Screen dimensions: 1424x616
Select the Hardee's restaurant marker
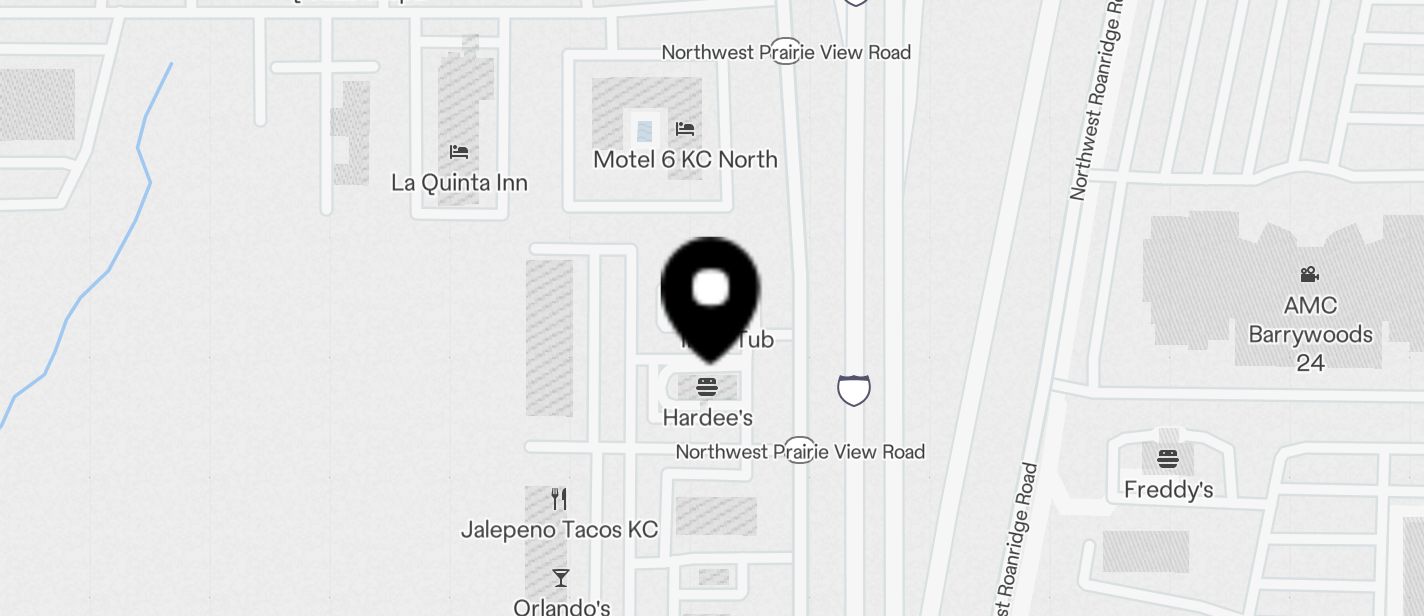pos(707,388)
